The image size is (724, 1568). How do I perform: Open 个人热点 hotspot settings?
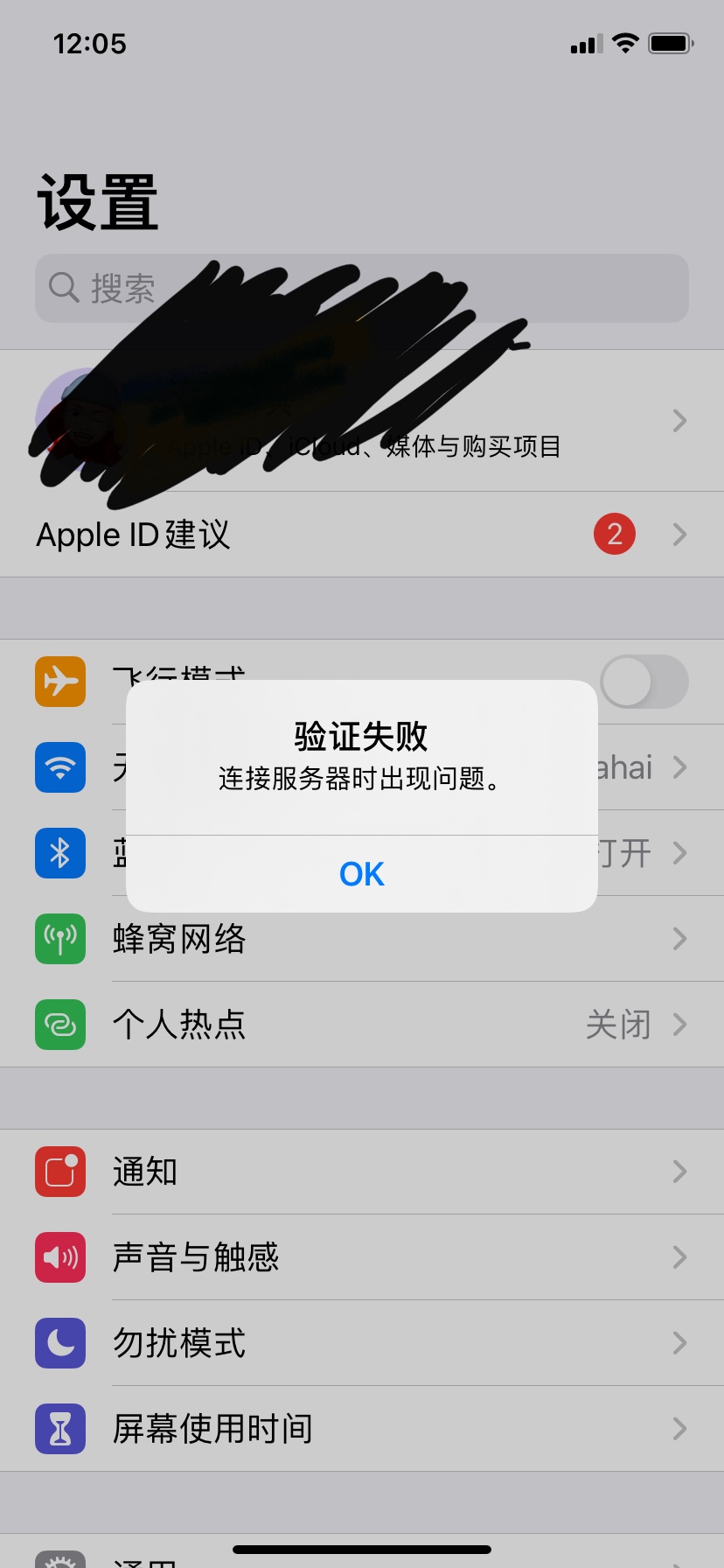pyautogui.click(x=361, y=1025)
